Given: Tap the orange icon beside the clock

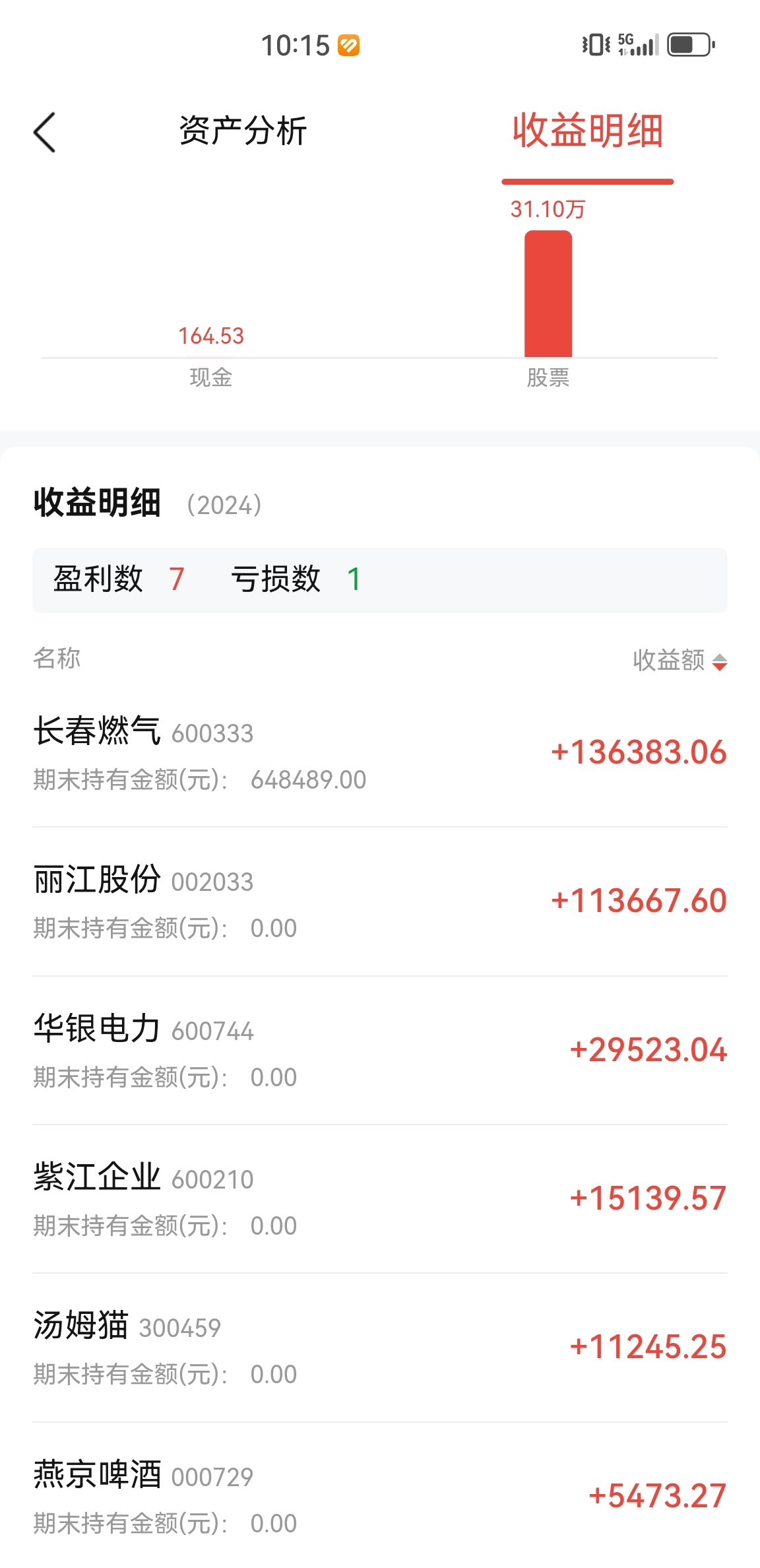Looking at the screenshot, I should 349,44.
